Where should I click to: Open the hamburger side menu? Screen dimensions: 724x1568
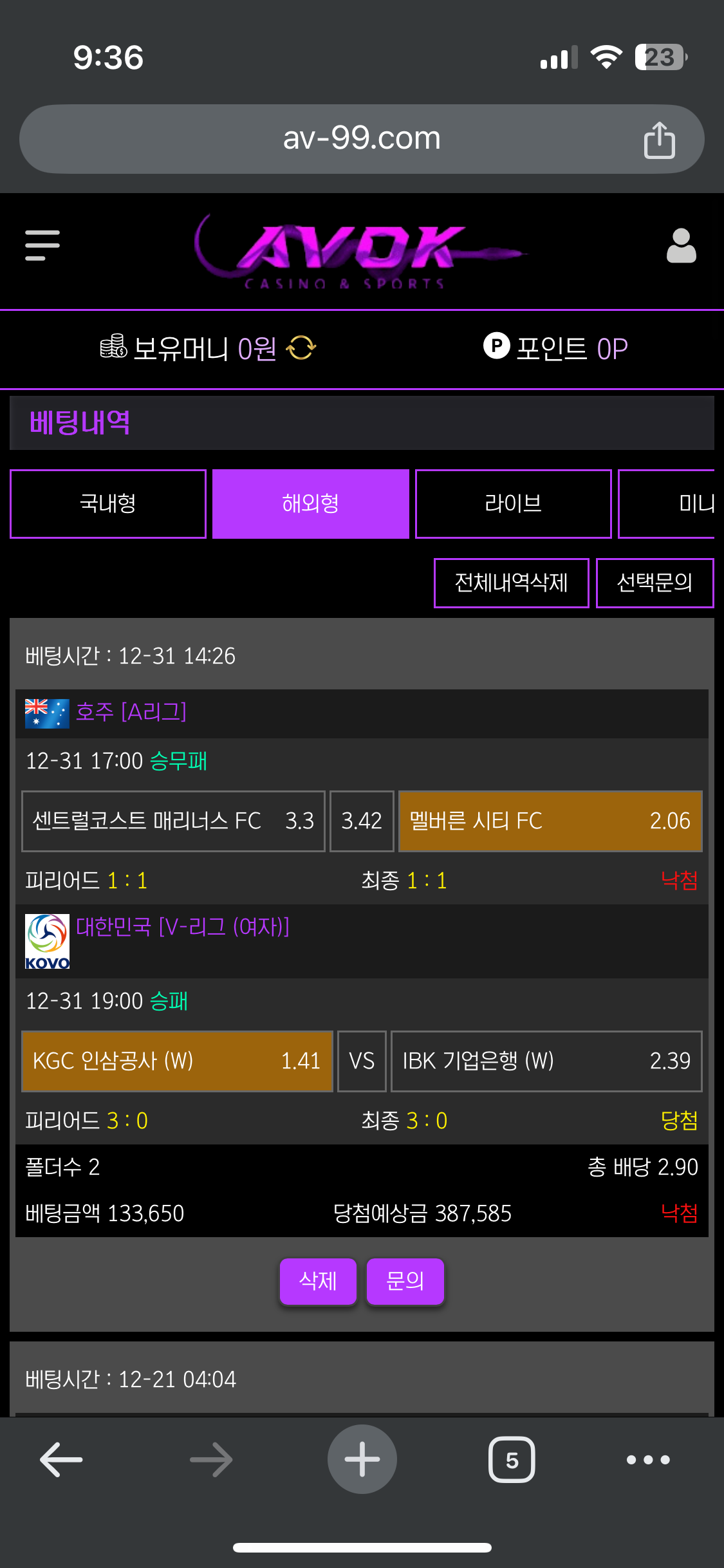tap(42, 245)
